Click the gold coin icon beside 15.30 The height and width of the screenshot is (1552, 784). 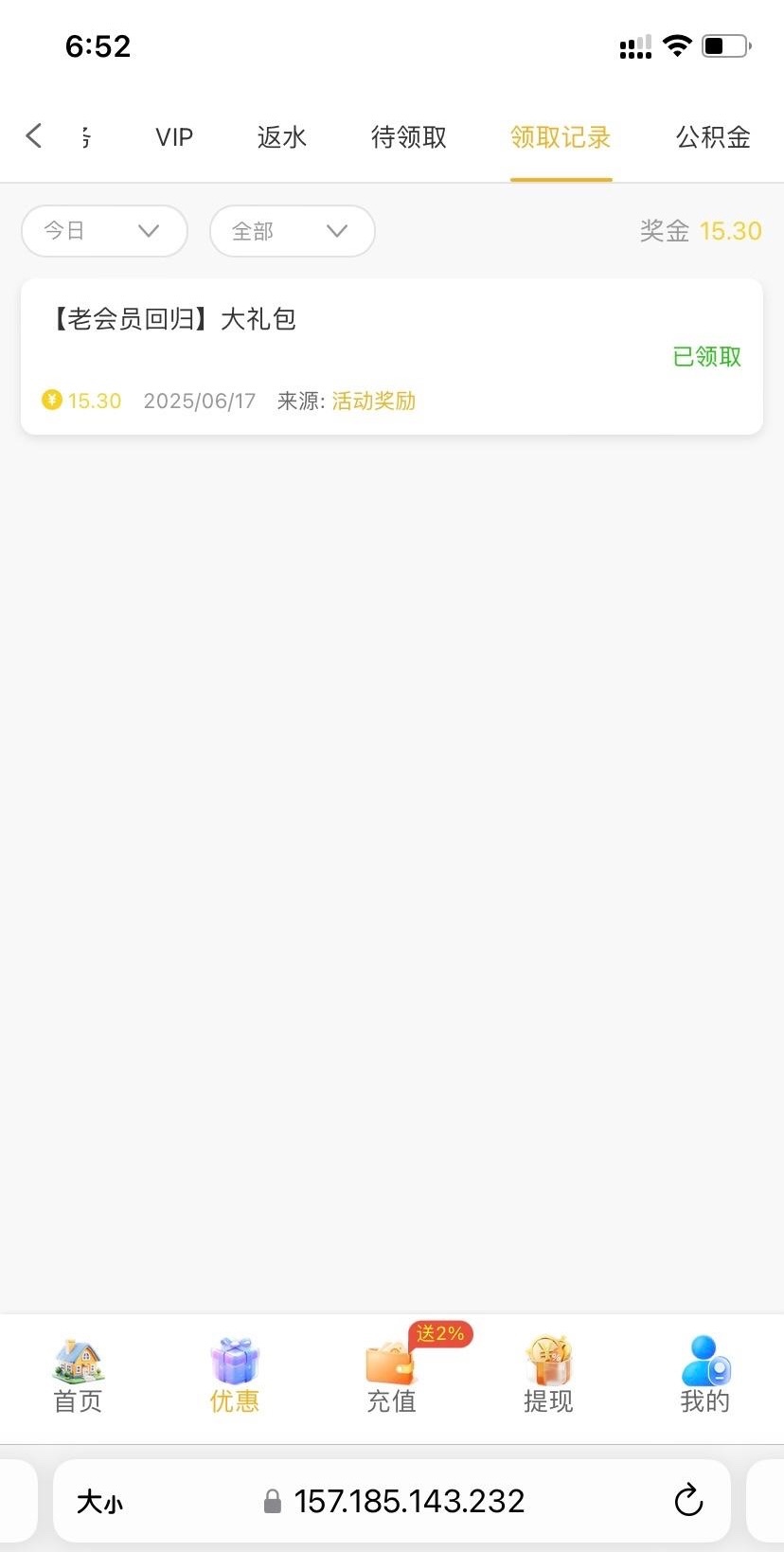click(x=53, y=400)
